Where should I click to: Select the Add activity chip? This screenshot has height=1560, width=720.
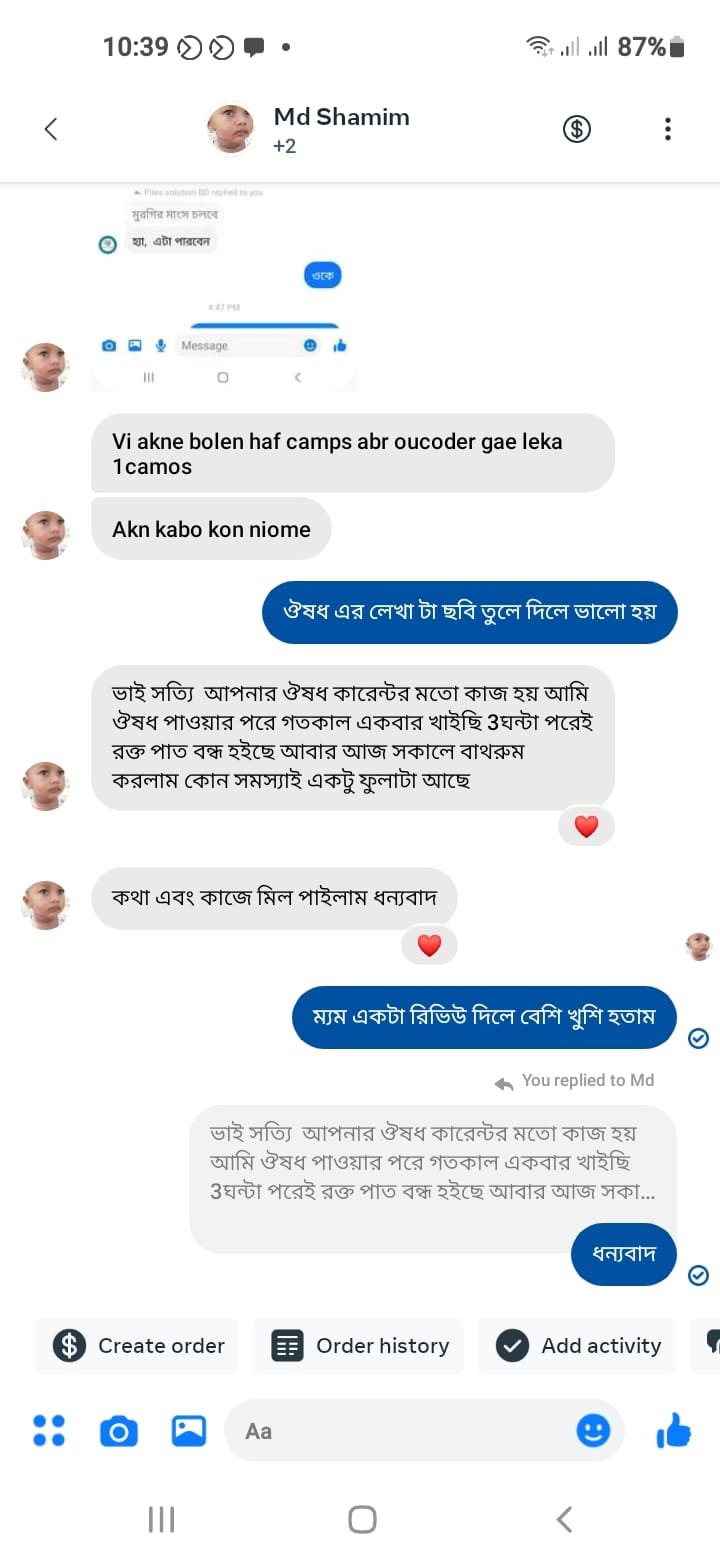(x=578, y=1345)
